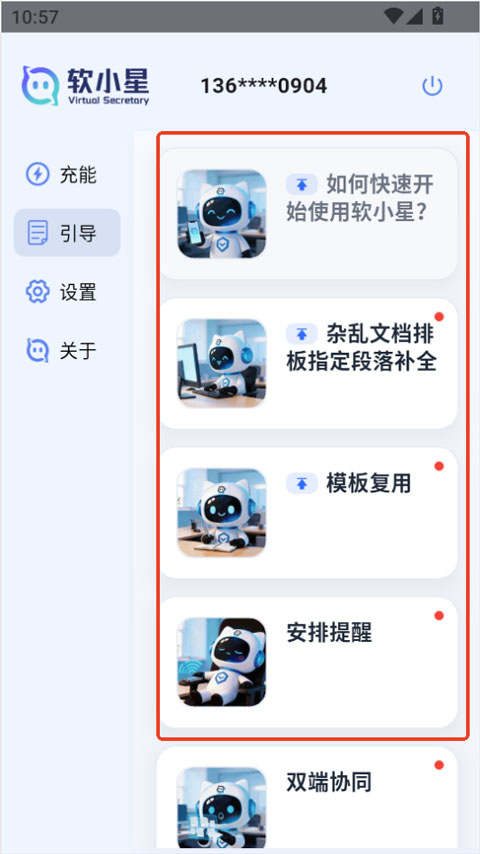Open the 安排提醒 guide card
This screenshot has height=854, width=480.
pyautogui.click(x=308, y=662)
